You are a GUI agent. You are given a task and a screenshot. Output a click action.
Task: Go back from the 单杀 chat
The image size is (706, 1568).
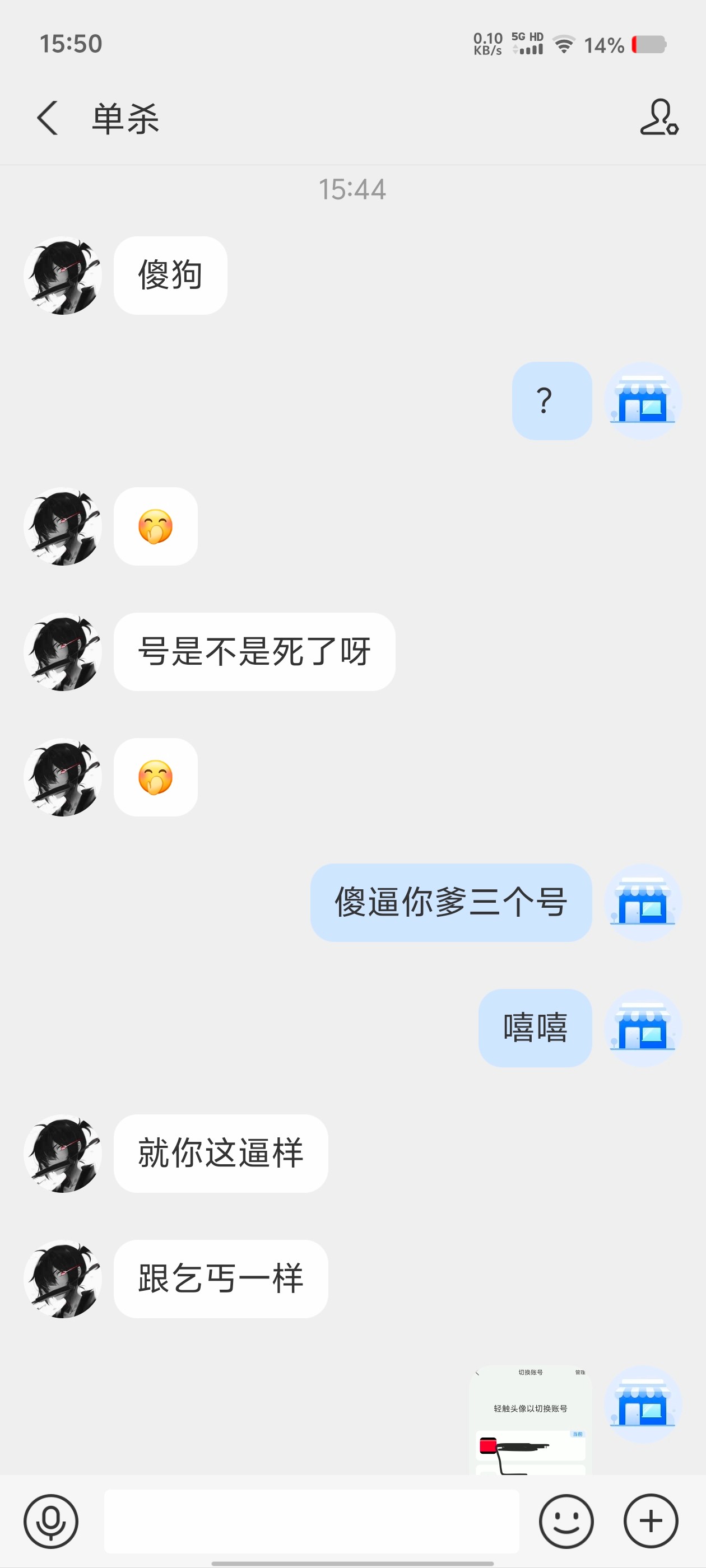[x=48, y=118]
